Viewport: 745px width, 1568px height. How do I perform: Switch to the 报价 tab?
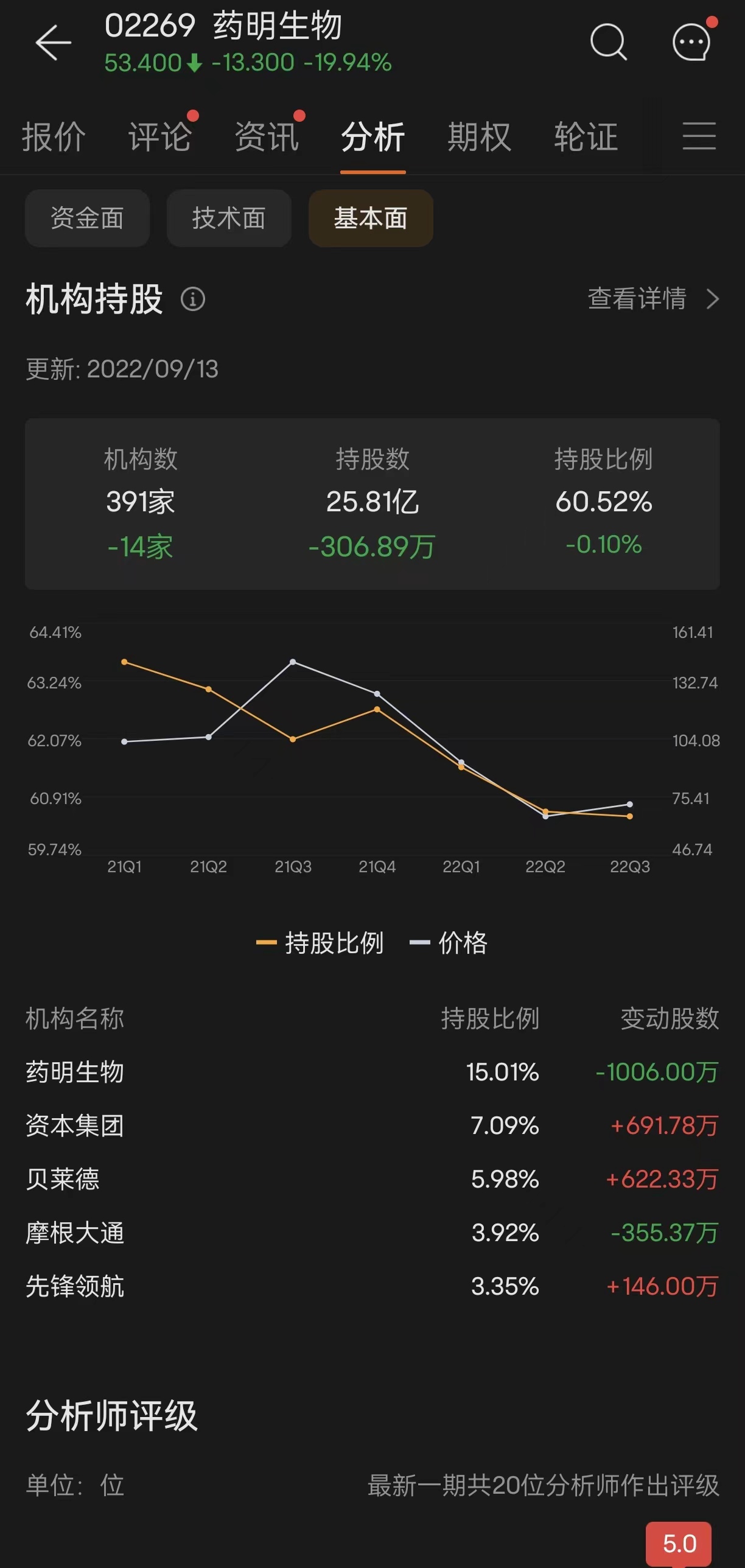[x=54, y=136]
